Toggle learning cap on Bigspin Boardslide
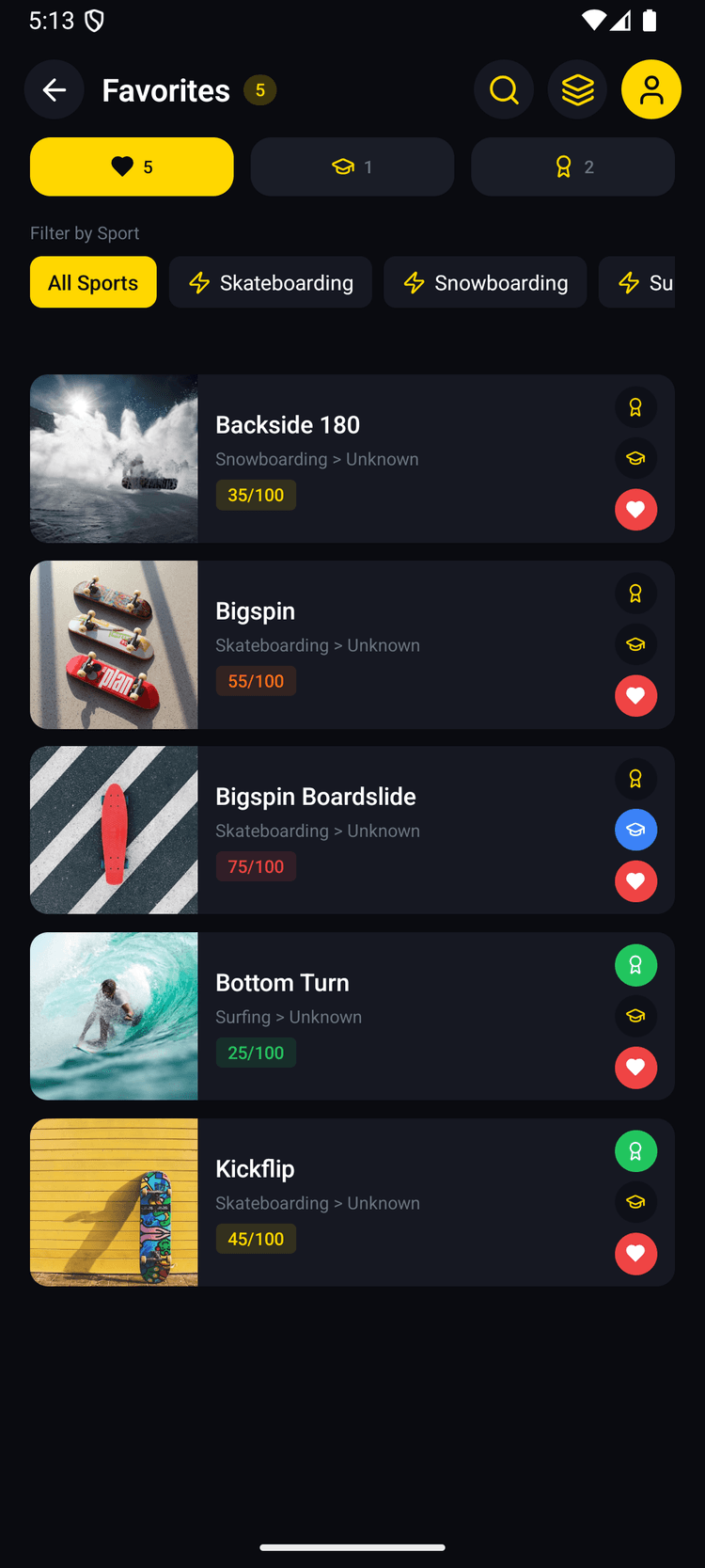The width and height of the screenshot is (705, 1568). tap(635, 830)
